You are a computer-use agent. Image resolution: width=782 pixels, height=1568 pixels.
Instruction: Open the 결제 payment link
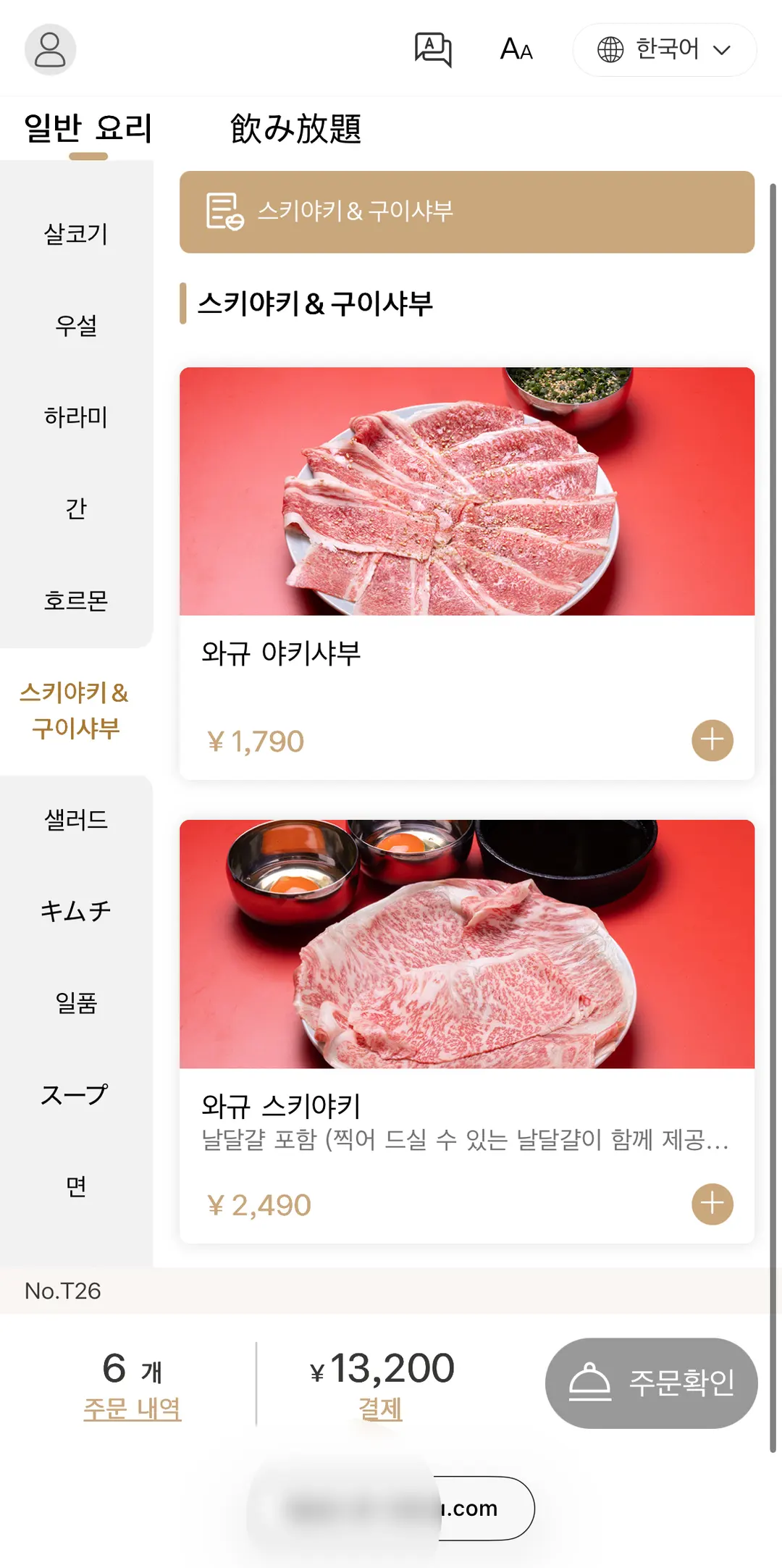pos(381,1409)
